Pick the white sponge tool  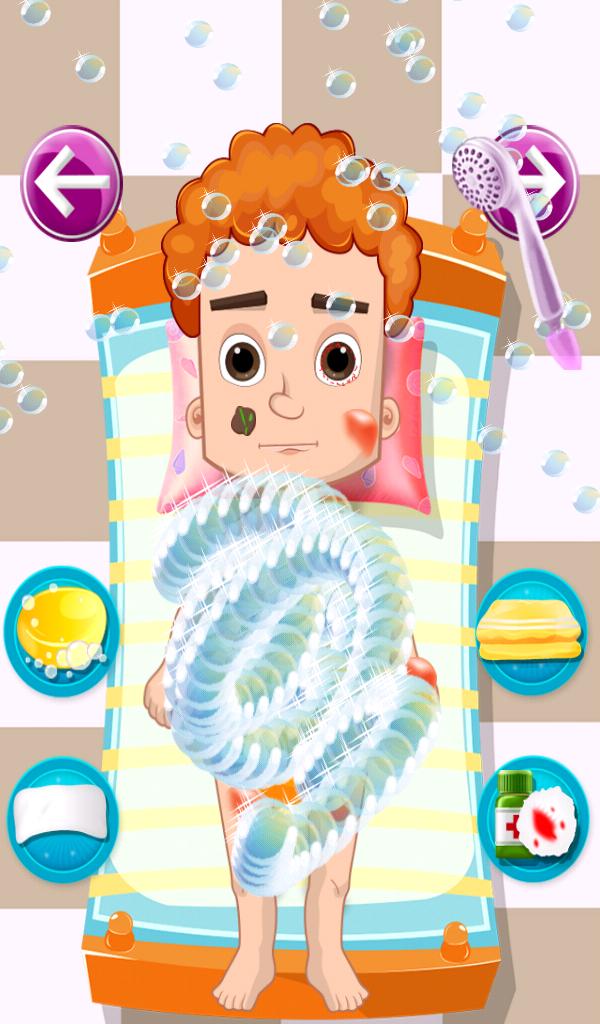60,817
